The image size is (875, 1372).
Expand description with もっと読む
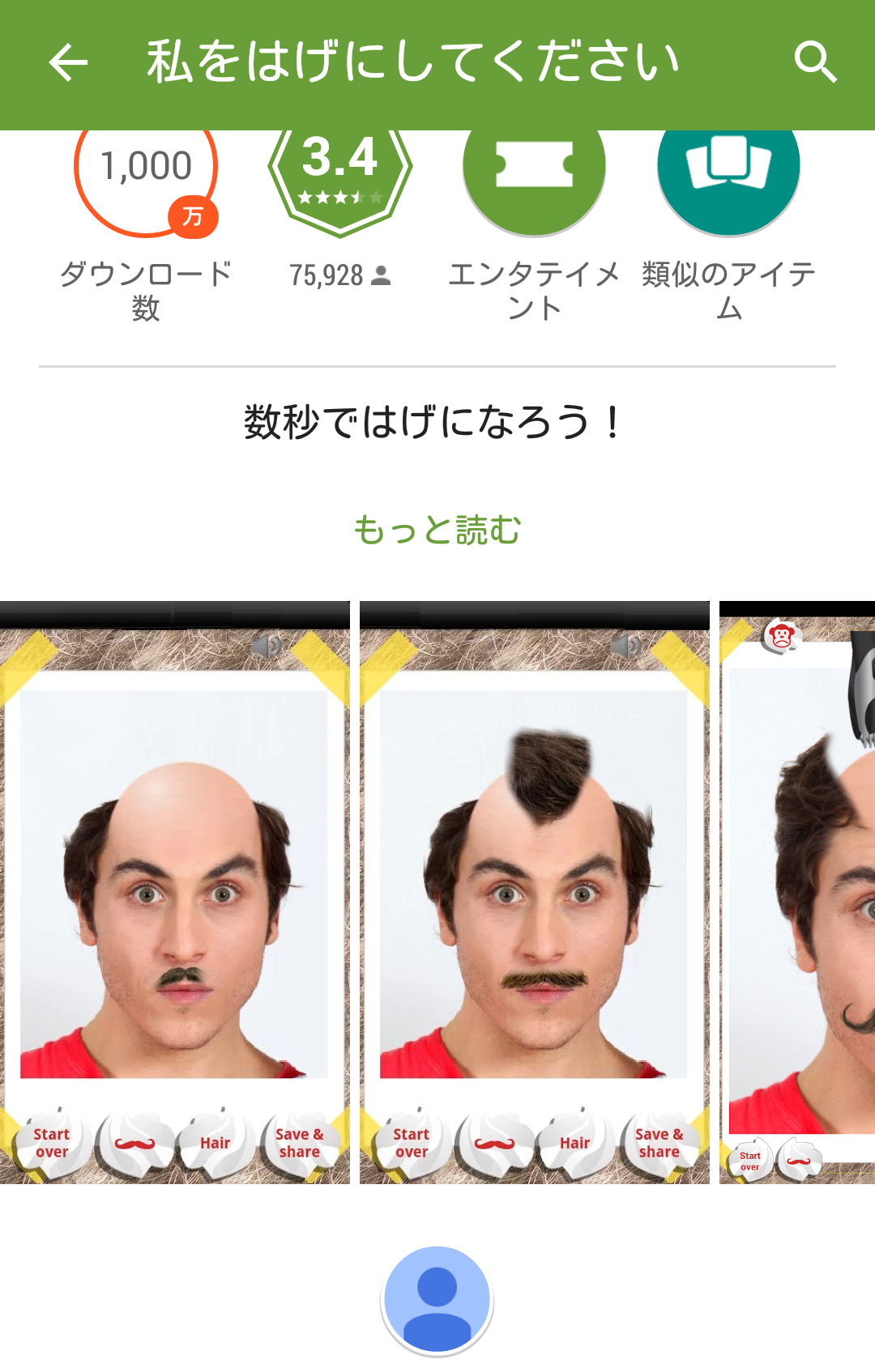[437, 530]
